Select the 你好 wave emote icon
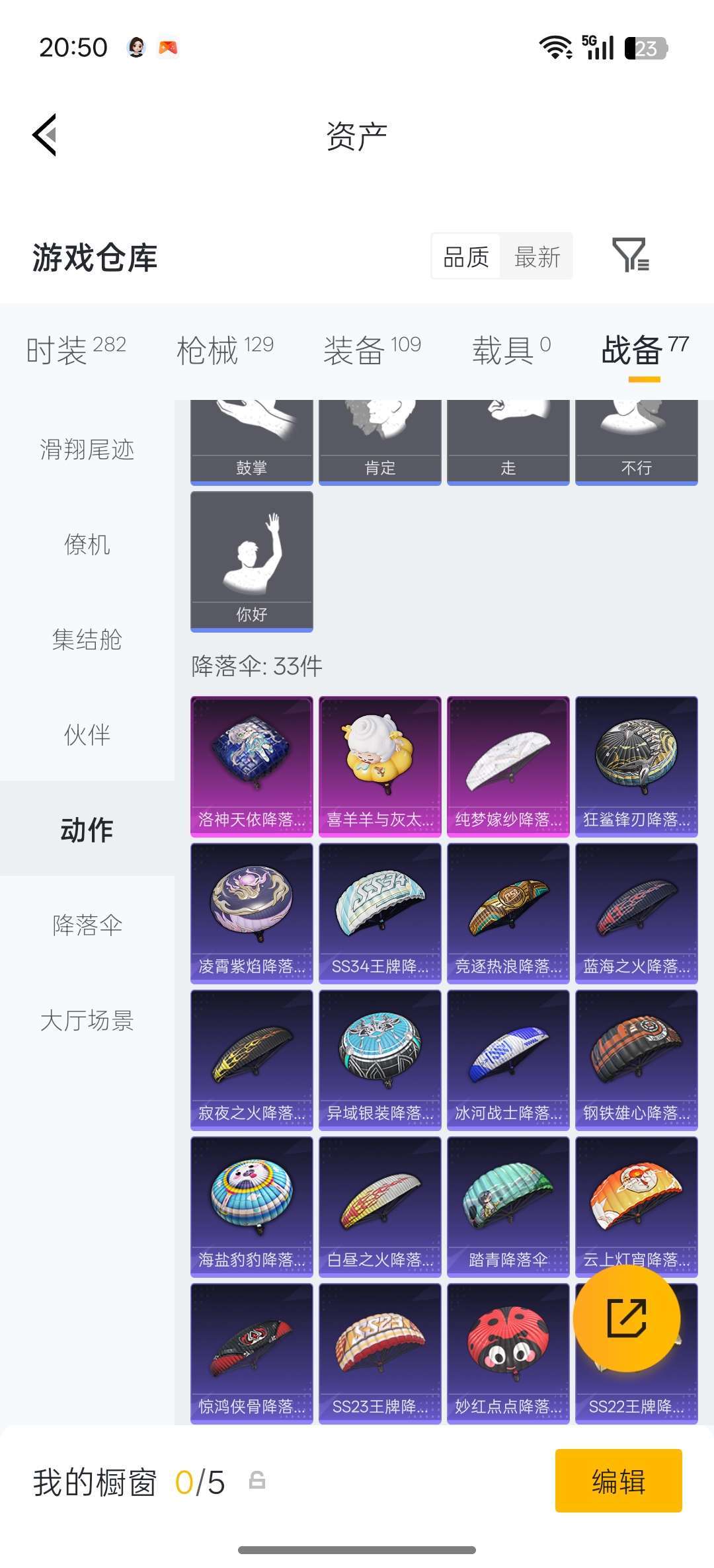Screen dimensions: 714x1568 tap(251, 555)
